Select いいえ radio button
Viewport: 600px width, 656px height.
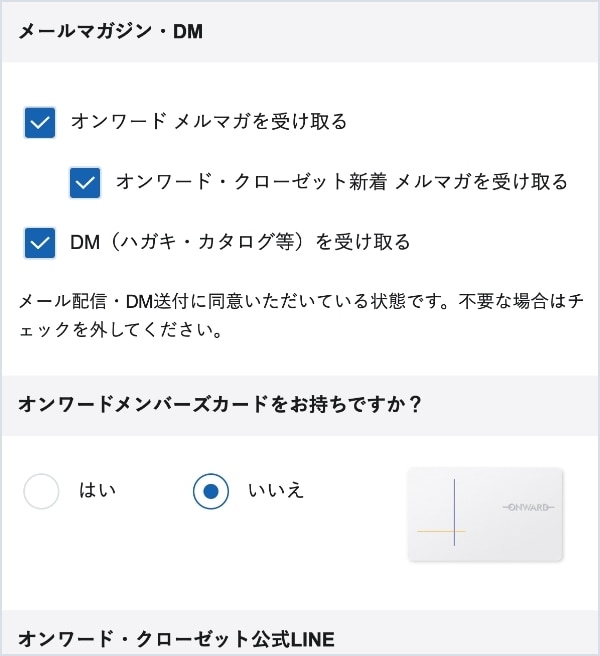(x=210, y=491)
